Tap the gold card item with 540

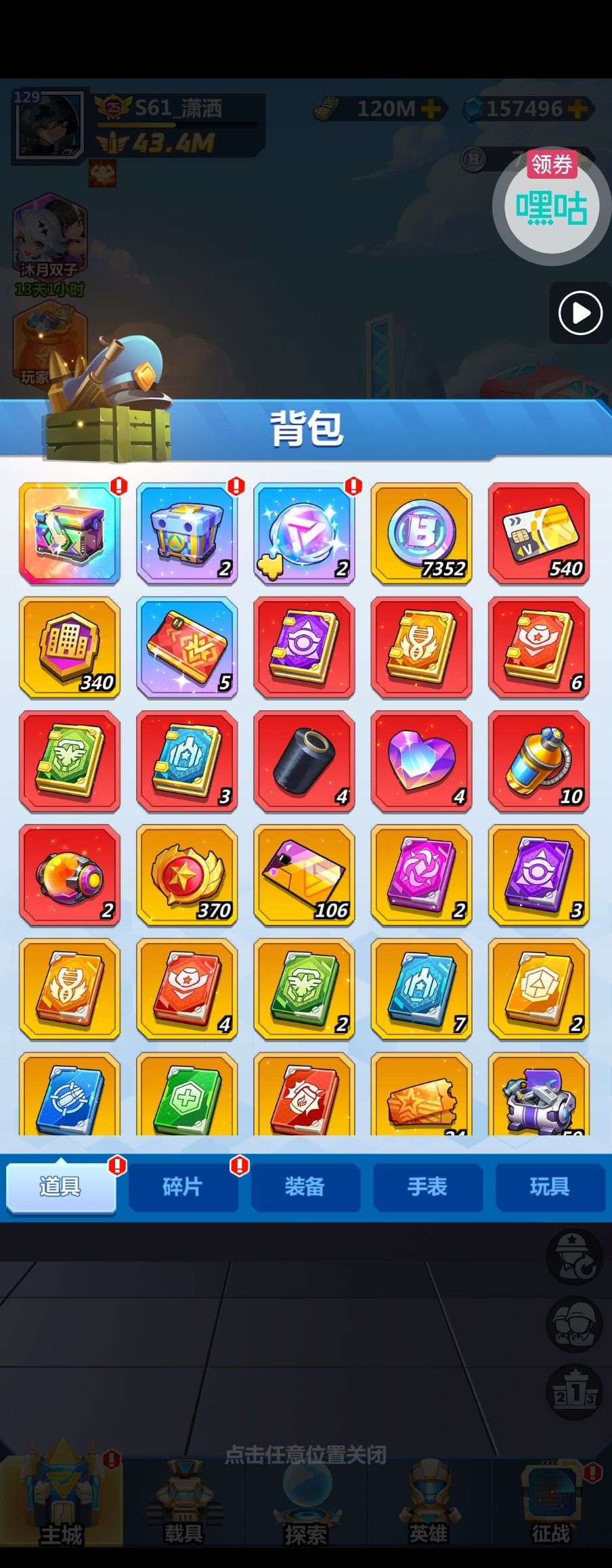pos(539,533)
